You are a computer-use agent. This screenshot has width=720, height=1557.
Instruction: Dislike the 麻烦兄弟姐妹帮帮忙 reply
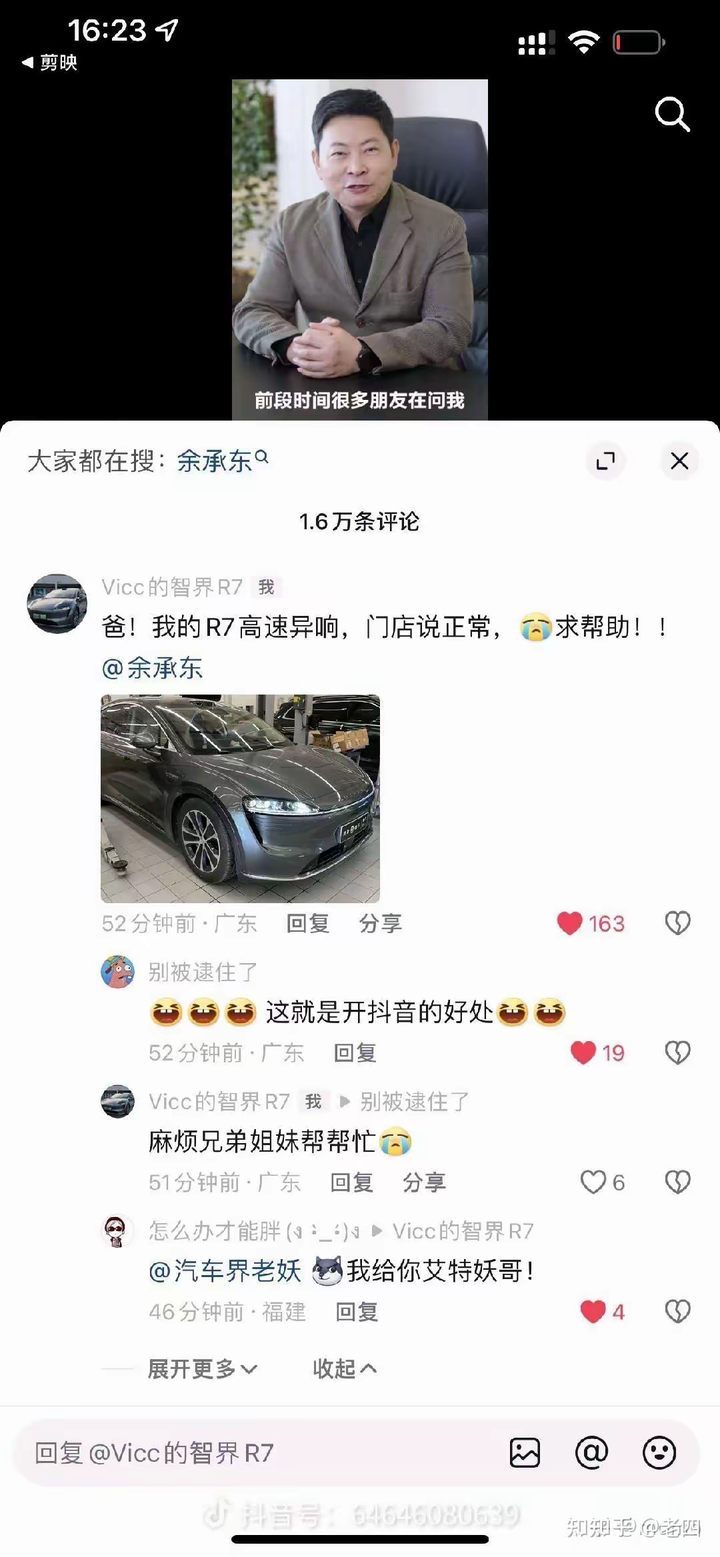click(678, 1182)
